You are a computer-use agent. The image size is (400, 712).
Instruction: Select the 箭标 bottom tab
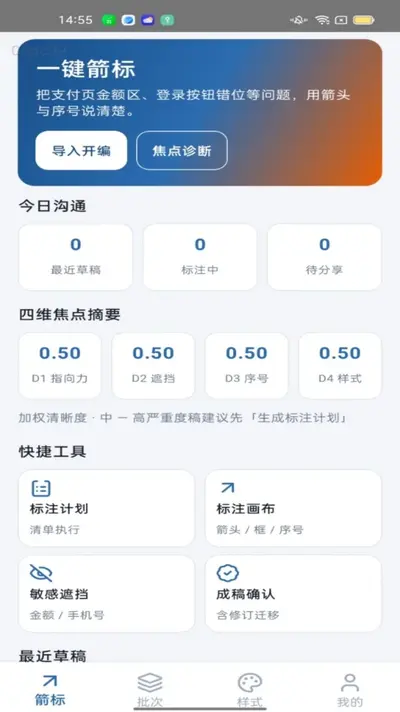tap(50, 690)
